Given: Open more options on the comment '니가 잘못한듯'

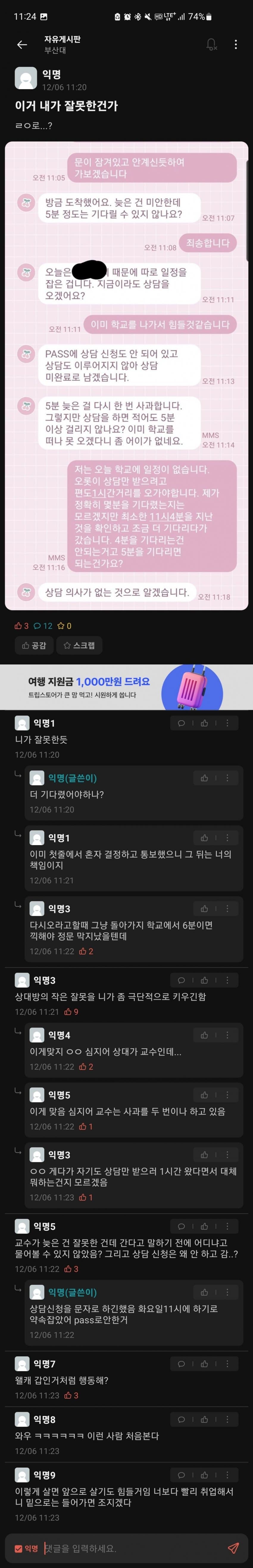Looking at the screenshot, I should [x=227, y=723].
